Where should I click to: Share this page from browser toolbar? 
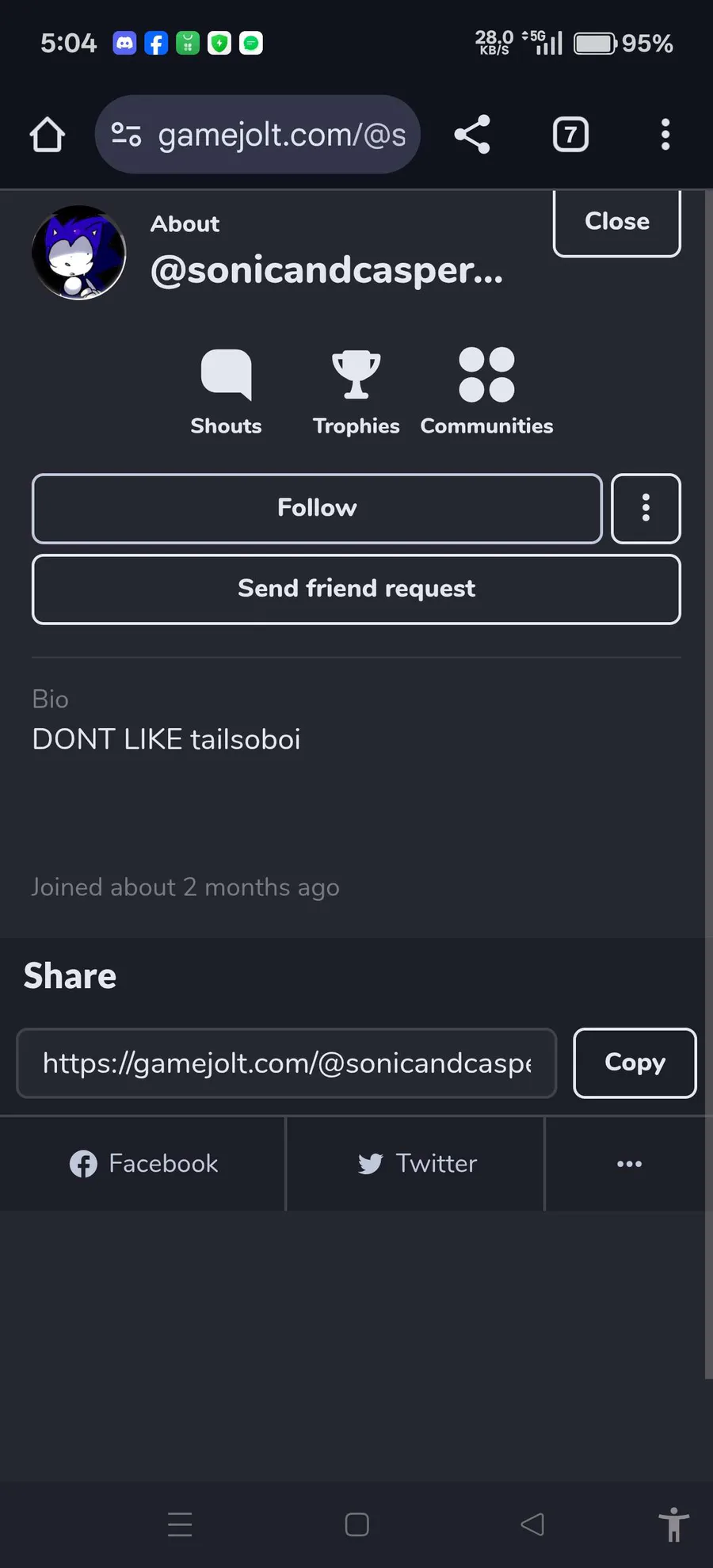(472, 135)
